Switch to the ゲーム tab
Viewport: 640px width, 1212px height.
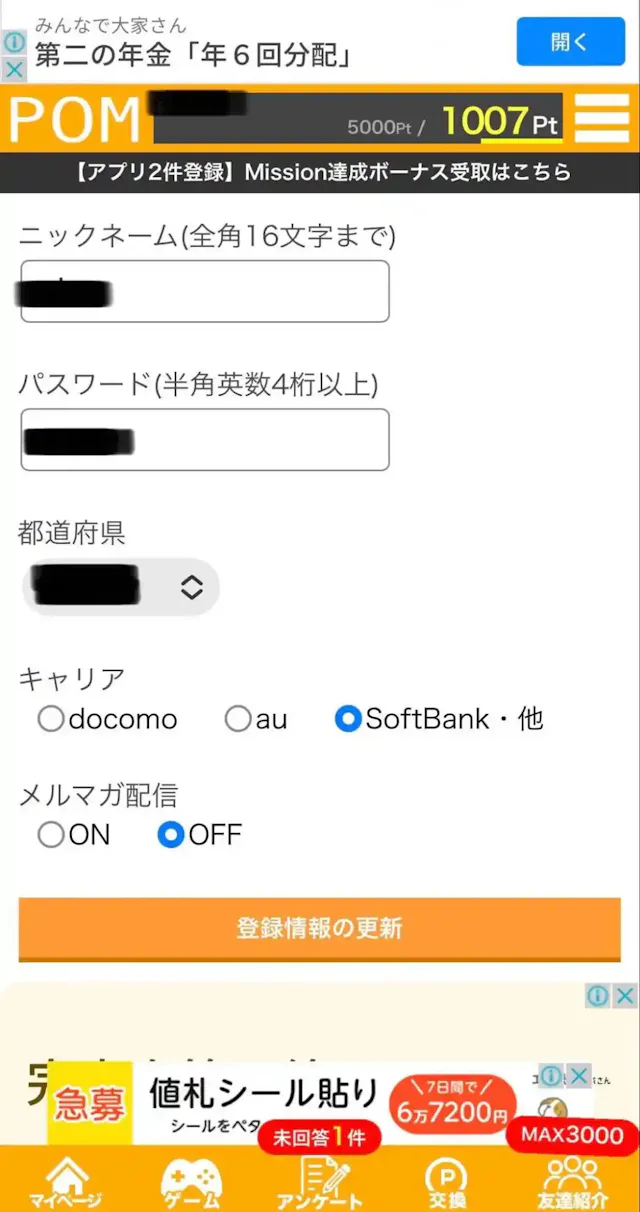point(191,1180)
